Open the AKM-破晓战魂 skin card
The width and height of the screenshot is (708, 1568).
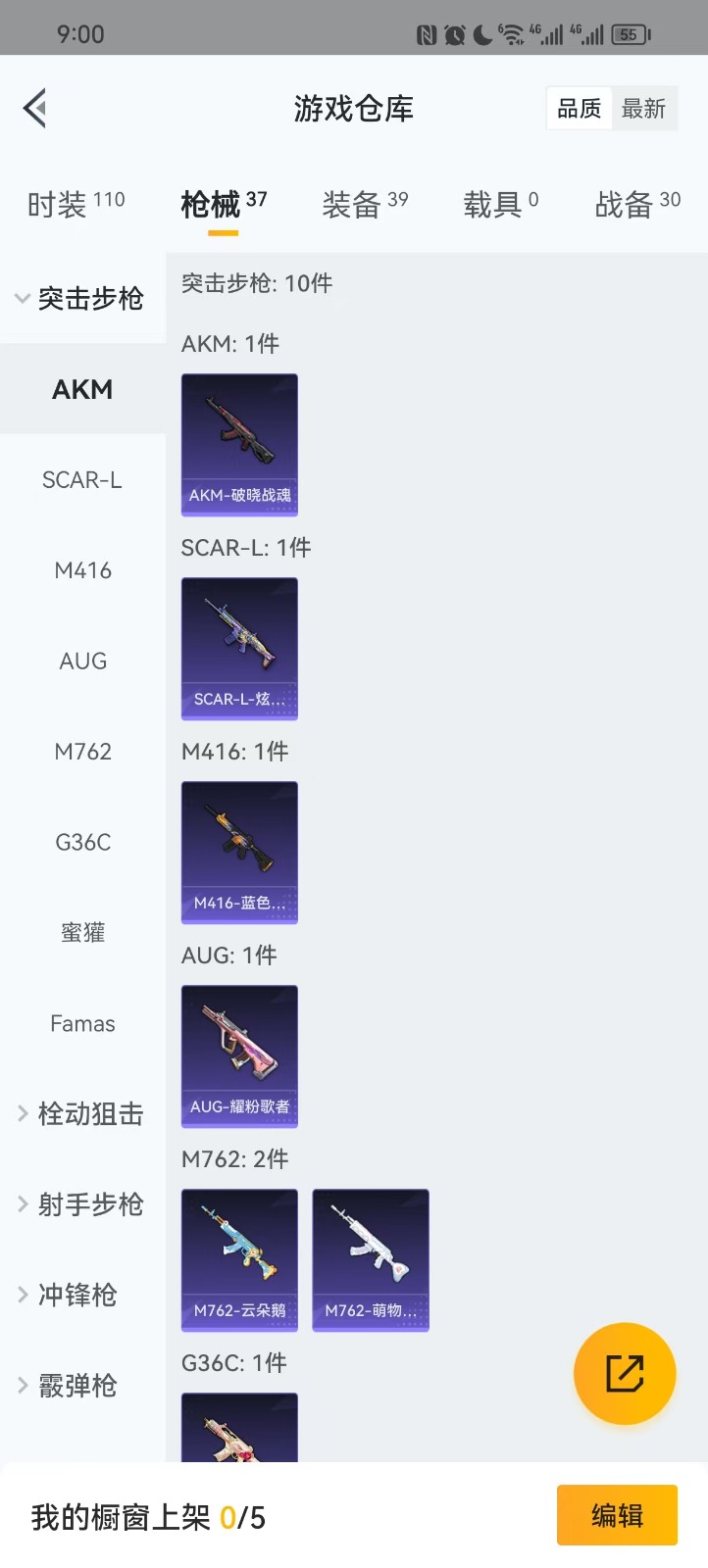239,445
